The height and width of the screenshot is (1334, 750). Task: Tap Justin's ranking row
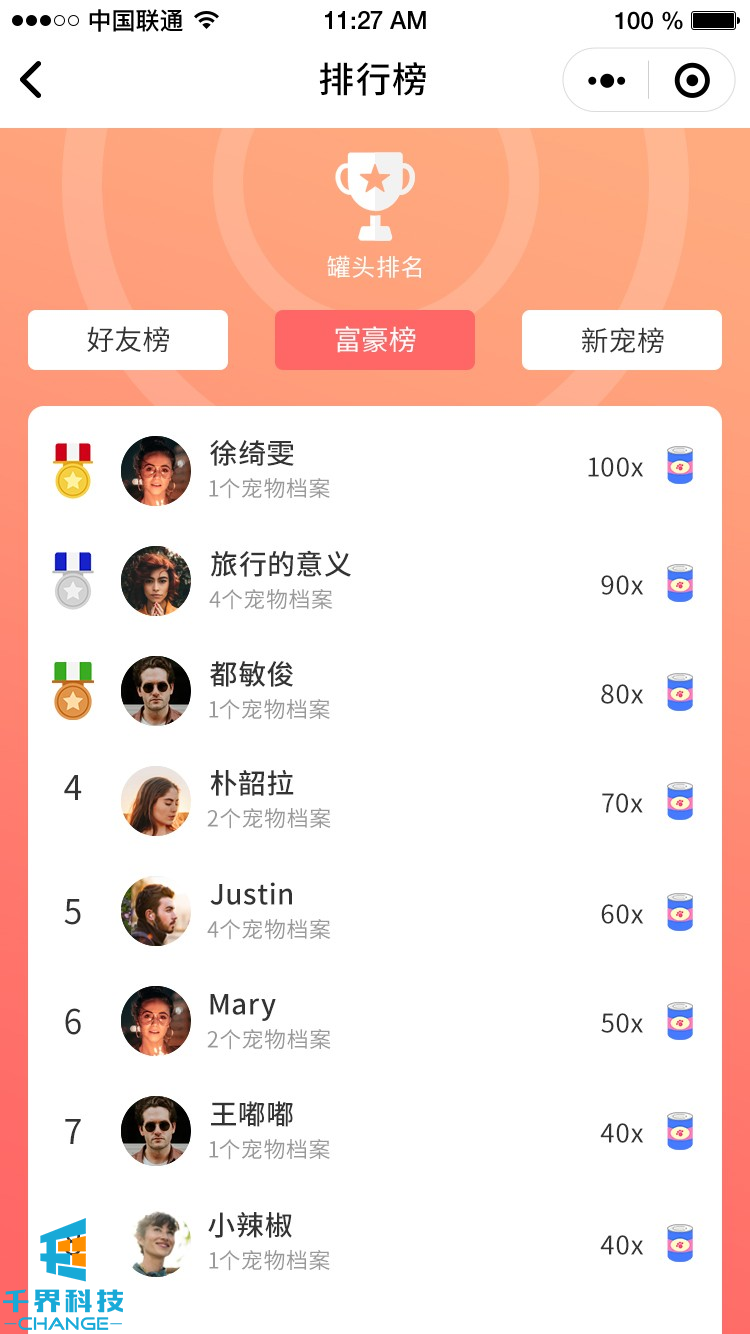(x=375, y=911)
